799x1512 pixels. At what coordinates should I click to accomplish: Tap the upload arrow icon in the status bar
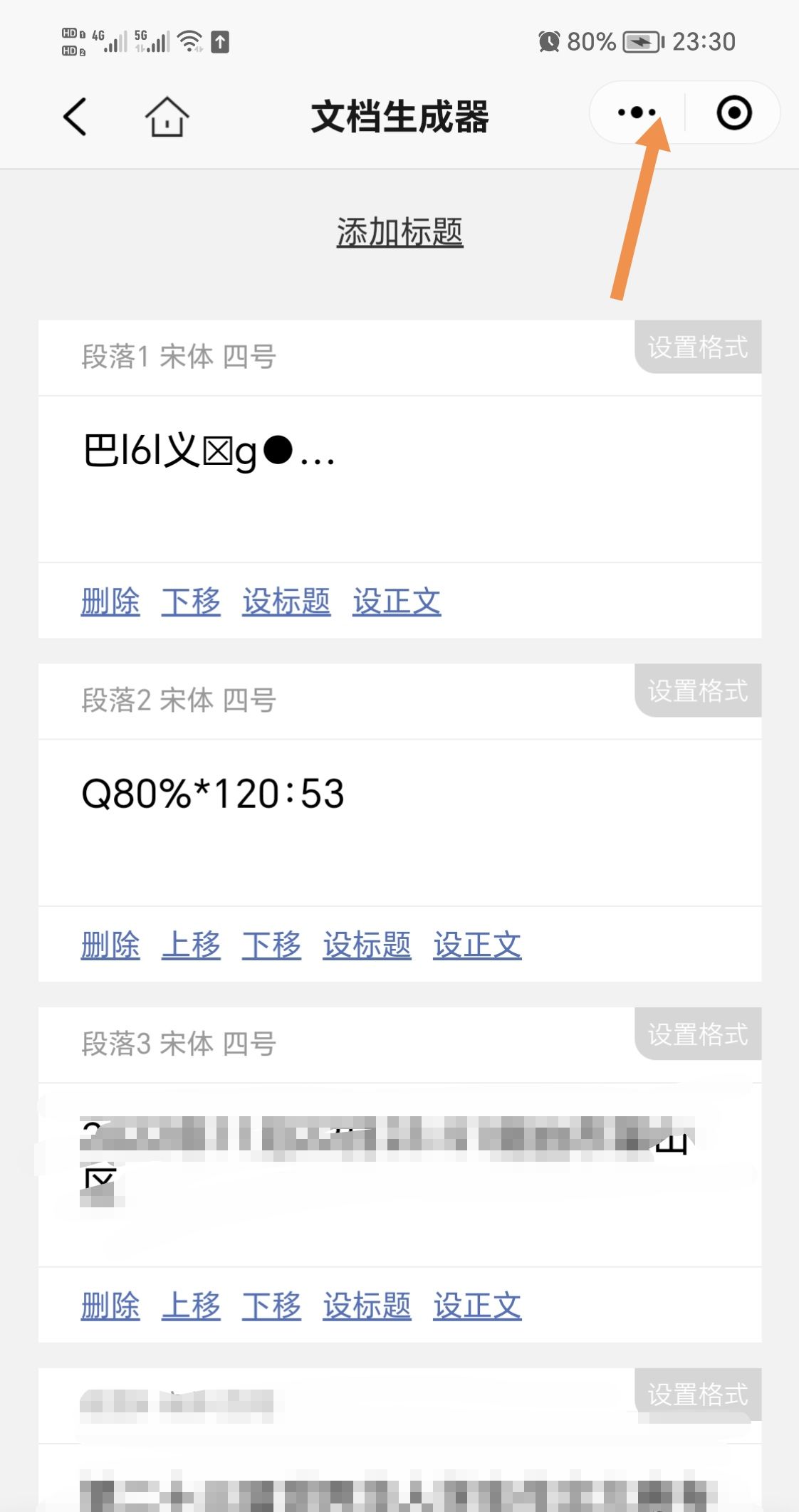click(221, 41)
